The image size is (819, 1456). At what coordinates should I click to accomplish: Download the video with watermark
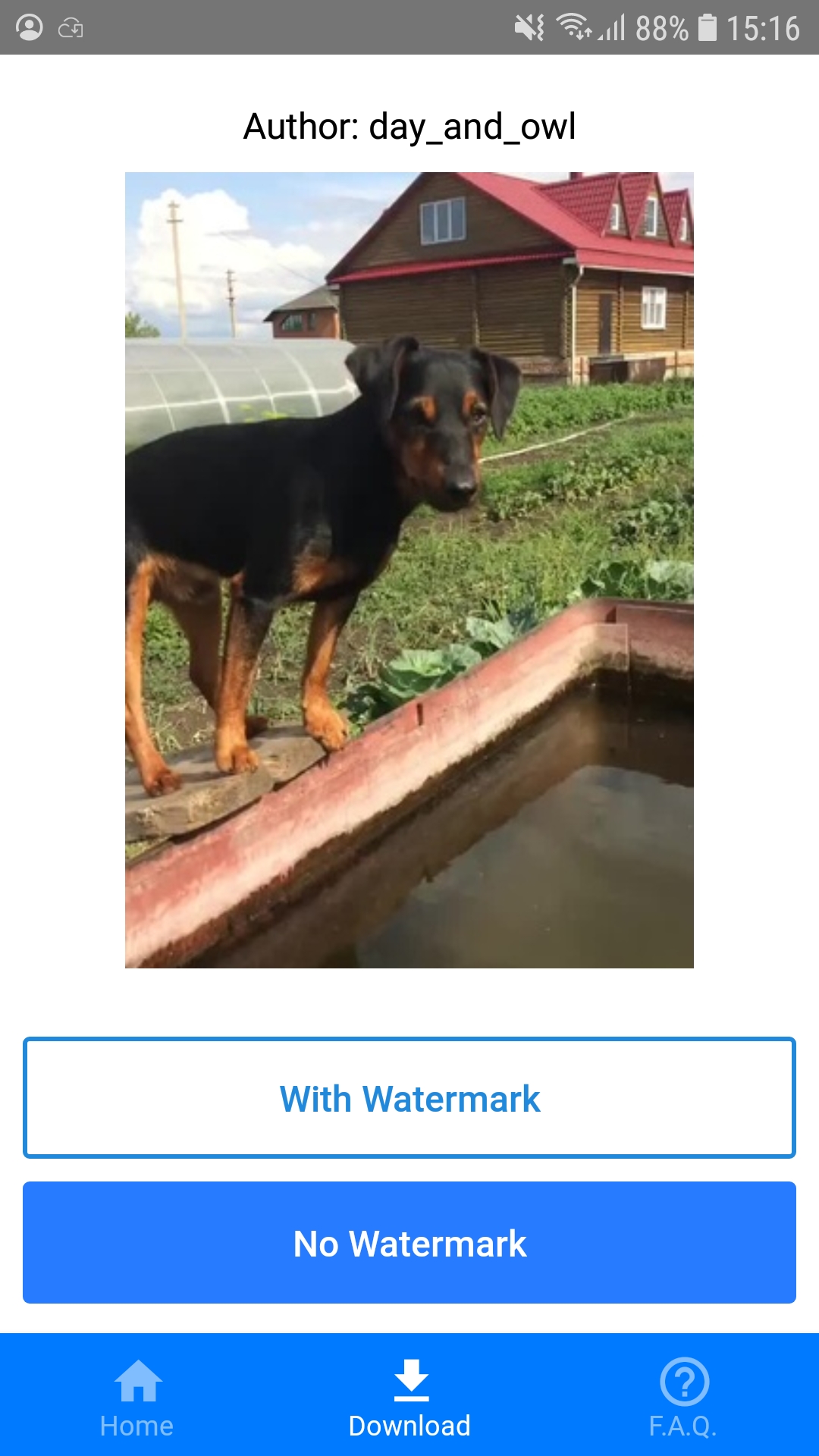(x=409, y=1097)
